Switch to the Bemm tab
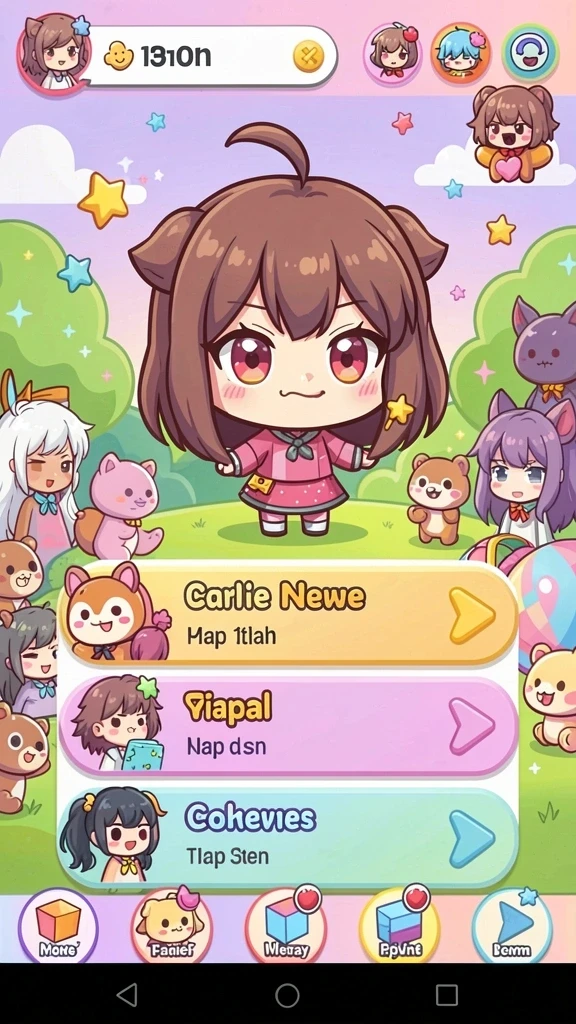The image size is (576, 1024). point(512,925)
